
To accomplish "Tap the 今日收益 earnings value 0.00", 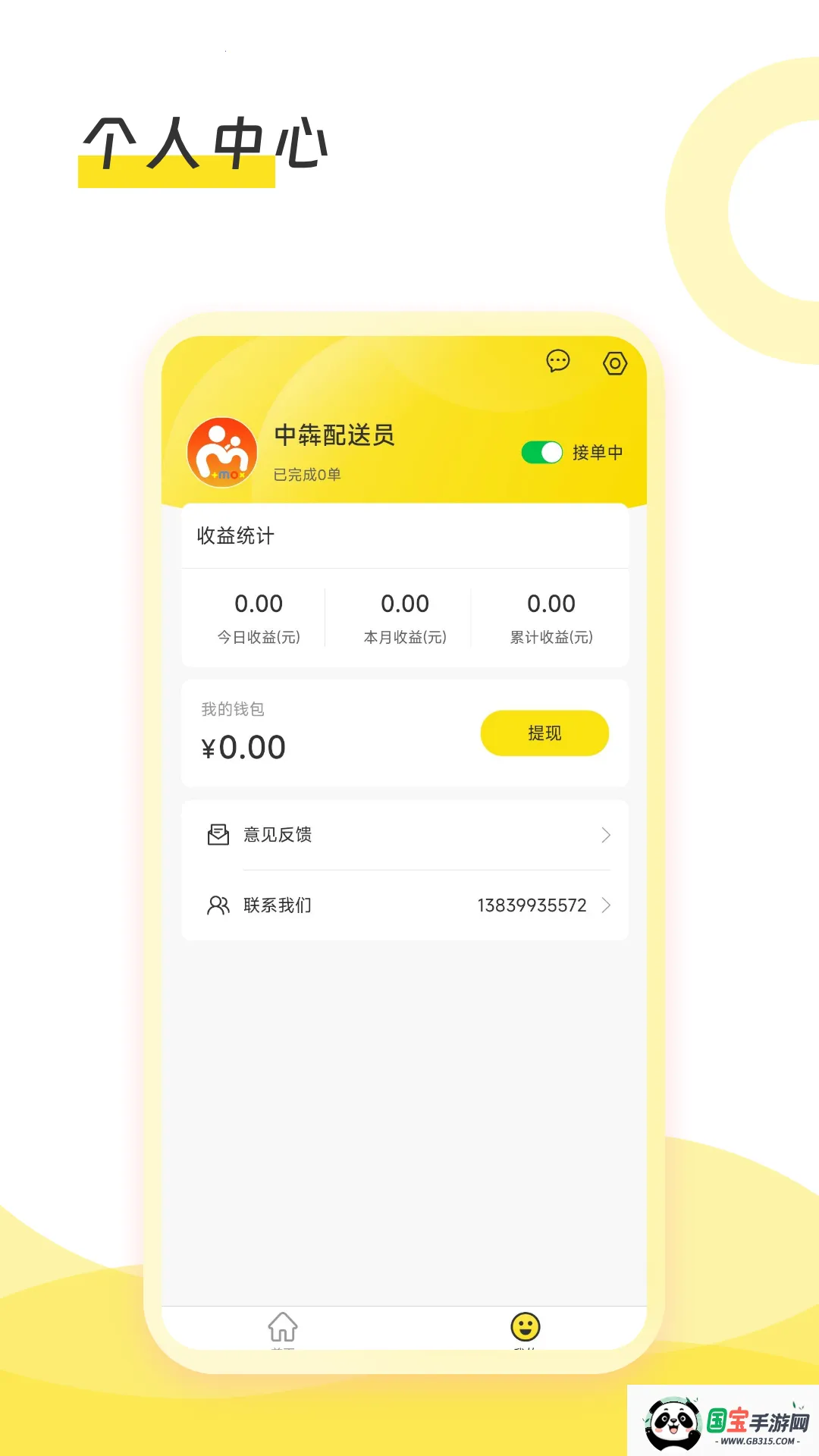I will [x=259, y=604].
